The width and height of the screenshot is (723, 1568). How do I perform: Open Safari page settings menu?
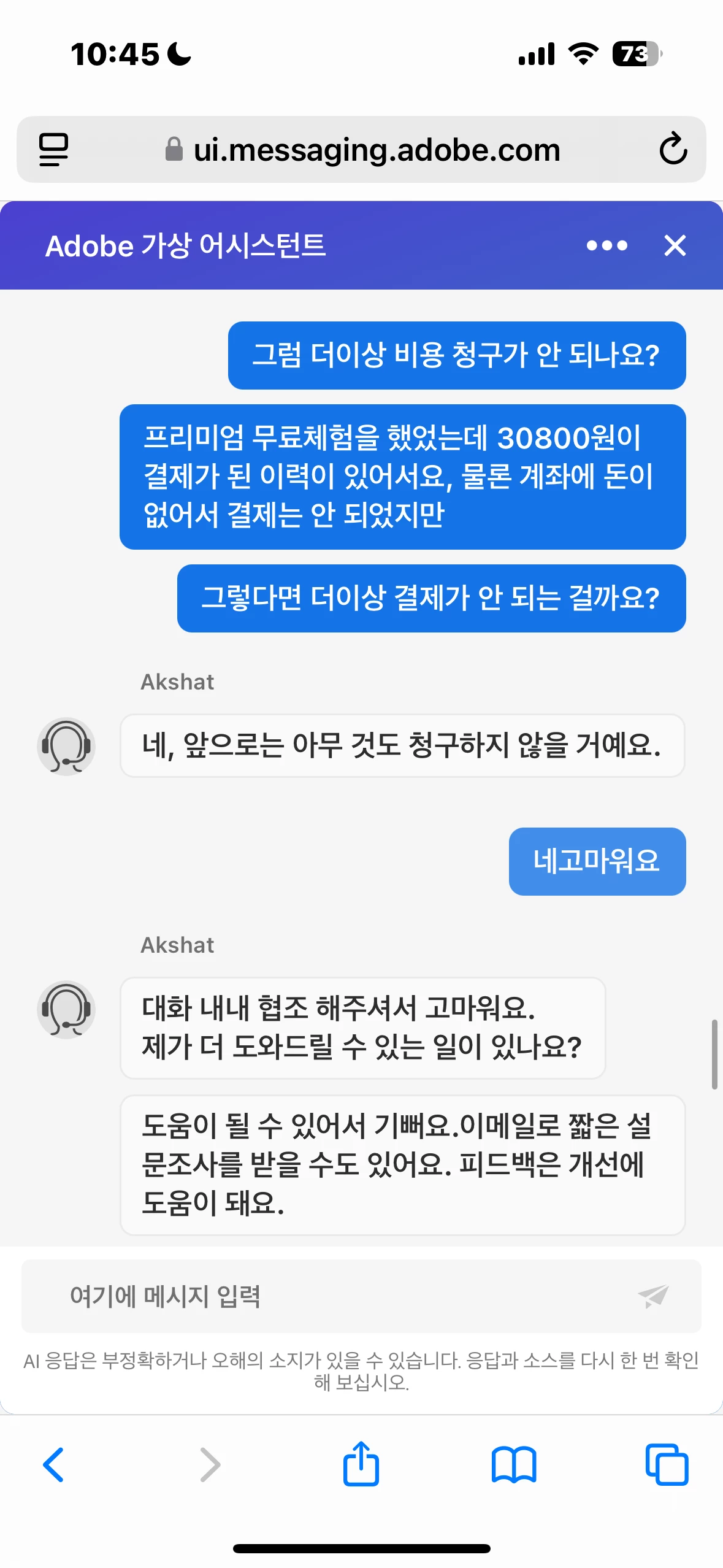[x=53, y=149]
